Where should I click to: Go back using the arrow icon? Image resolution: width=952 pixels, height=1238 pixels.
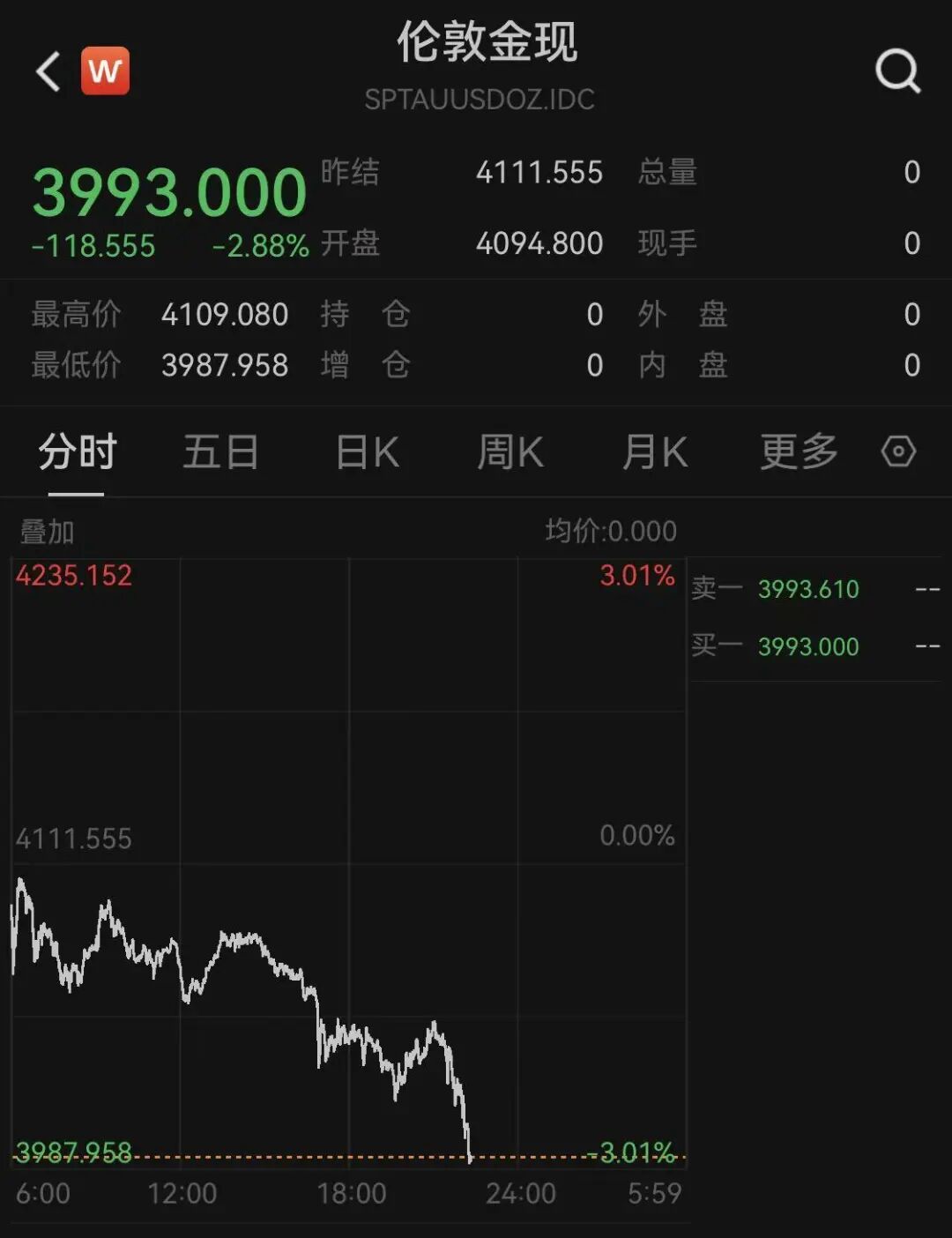point(48,71)
